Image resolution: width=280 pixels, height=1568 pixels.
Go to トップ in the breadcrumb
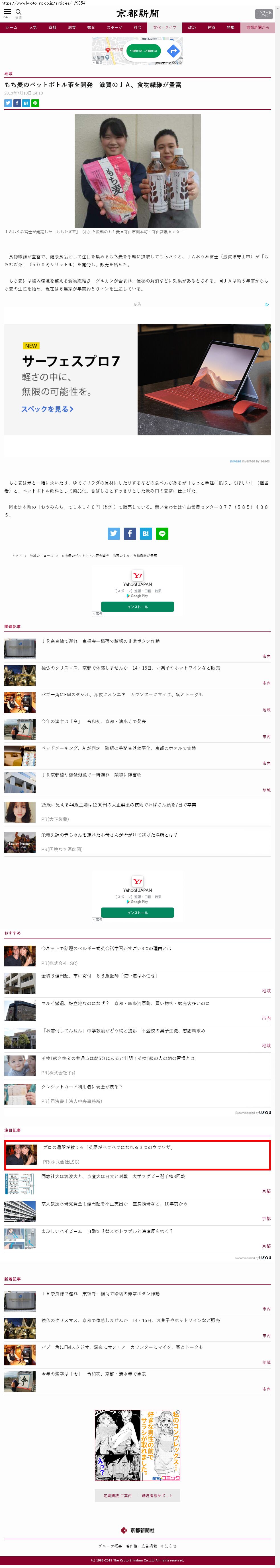click(17, 556)
